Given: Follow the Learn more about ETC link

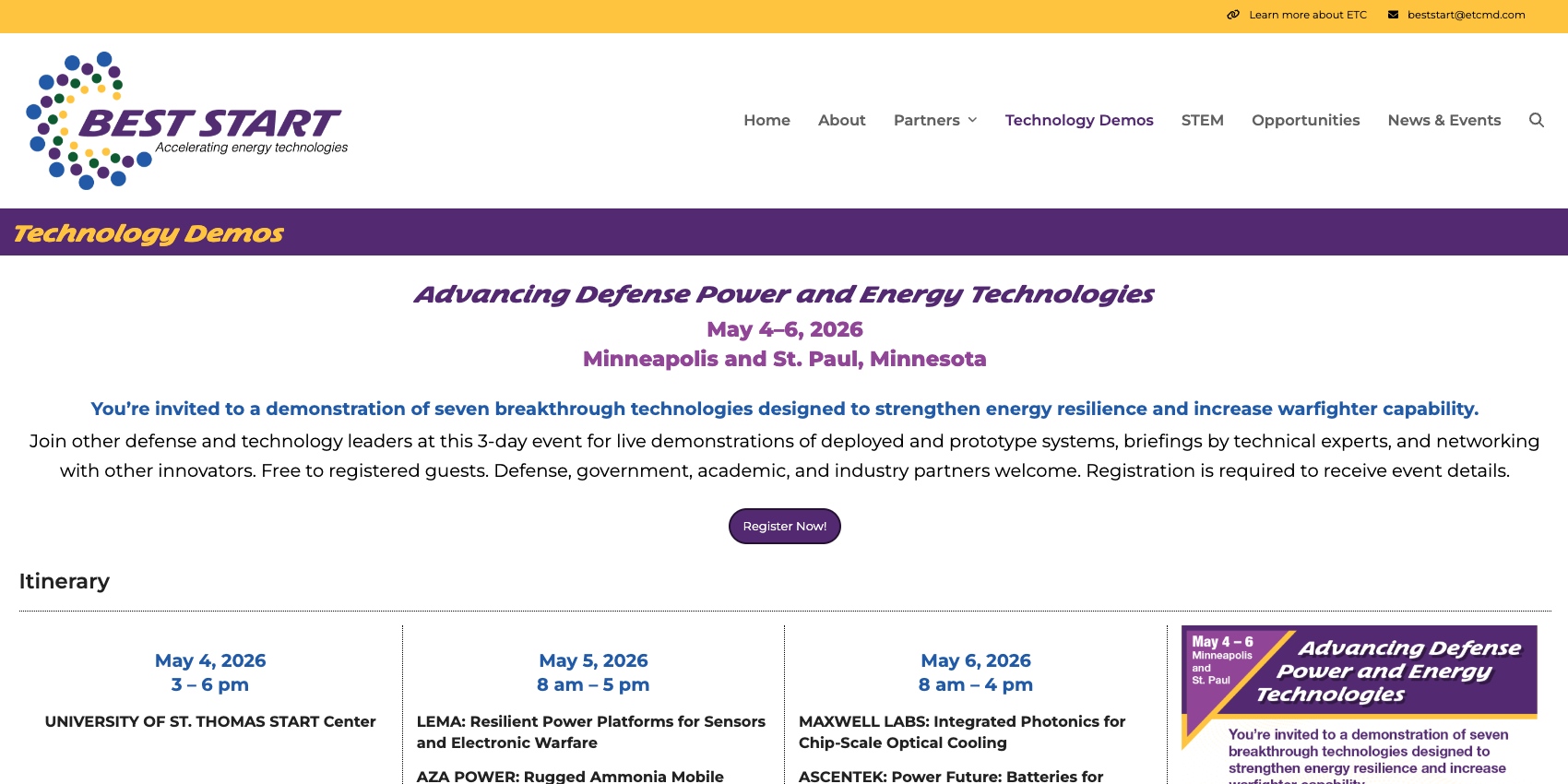Looking at the screenshot, I should [1307, 15].
